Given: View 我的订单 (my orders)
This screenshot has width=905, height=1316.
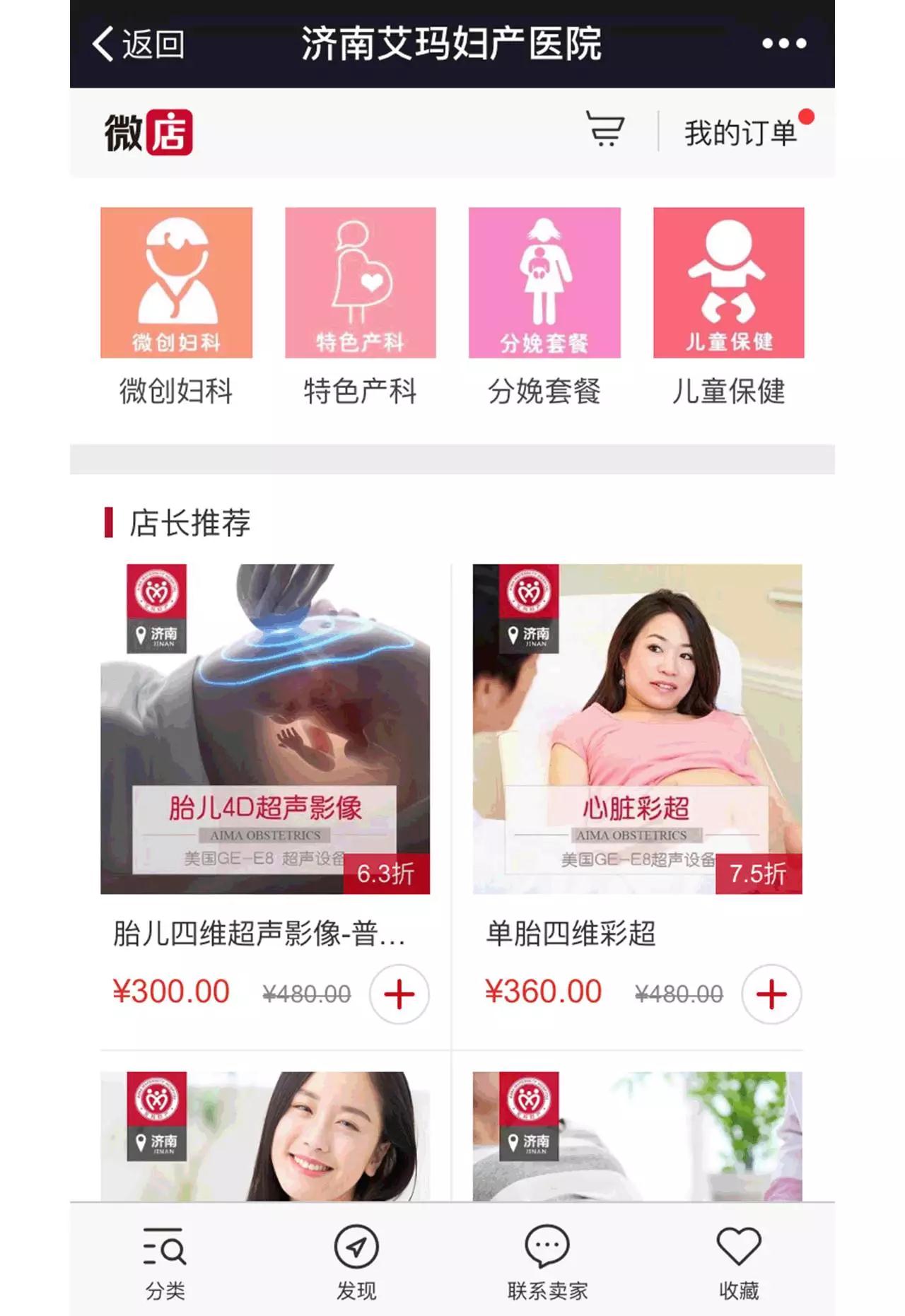Looking at the screenshot, I should tap(740, 133).
